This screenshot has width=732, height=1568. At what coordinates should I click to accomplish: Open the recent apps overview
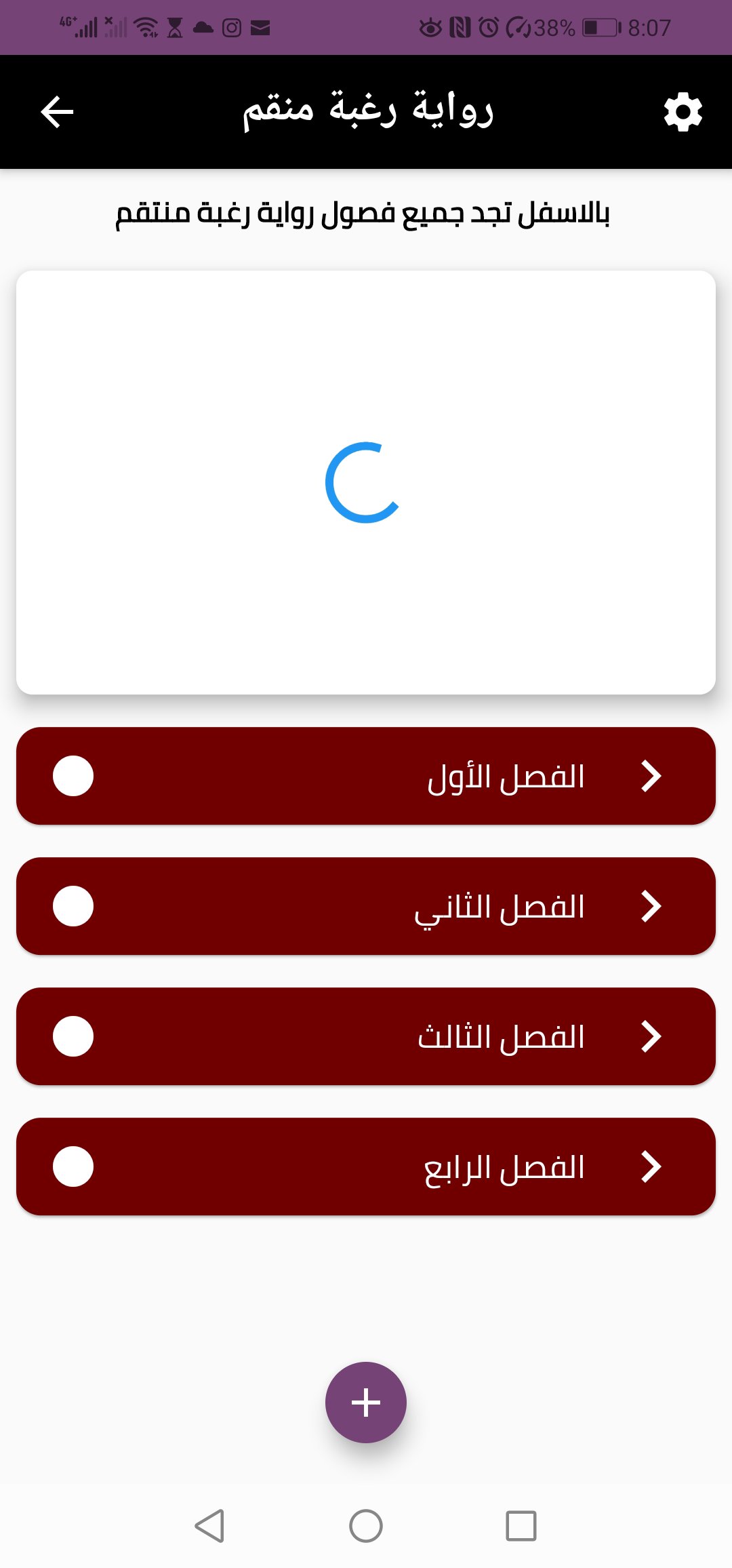tap(521, 1526)
